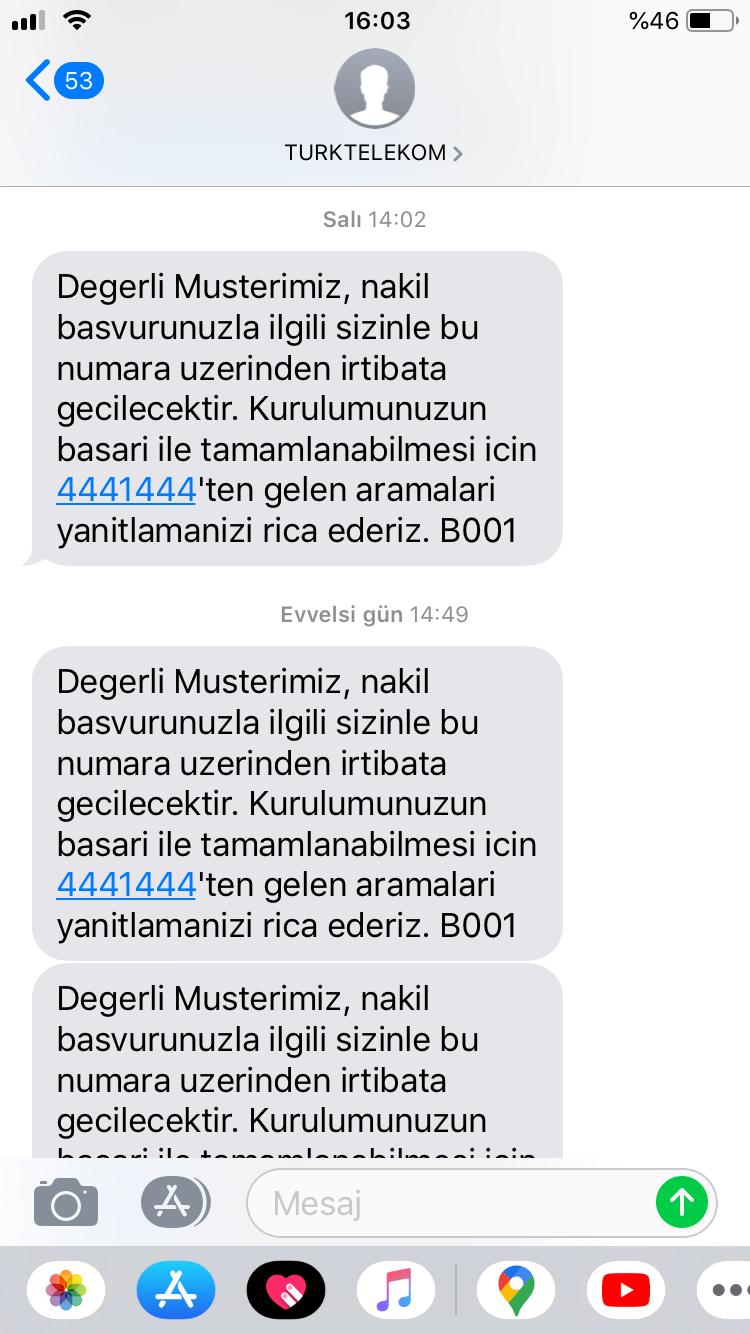Send the message with green arrow
This screenshot has height=1334, width=750.
682,1202
